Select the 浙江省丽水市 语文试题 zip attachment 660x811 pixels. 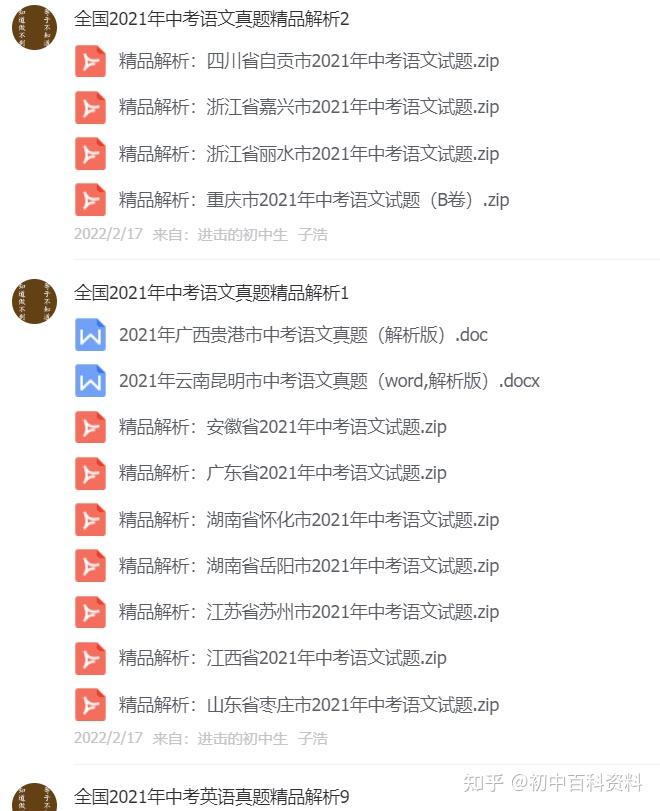coord(308,154)
